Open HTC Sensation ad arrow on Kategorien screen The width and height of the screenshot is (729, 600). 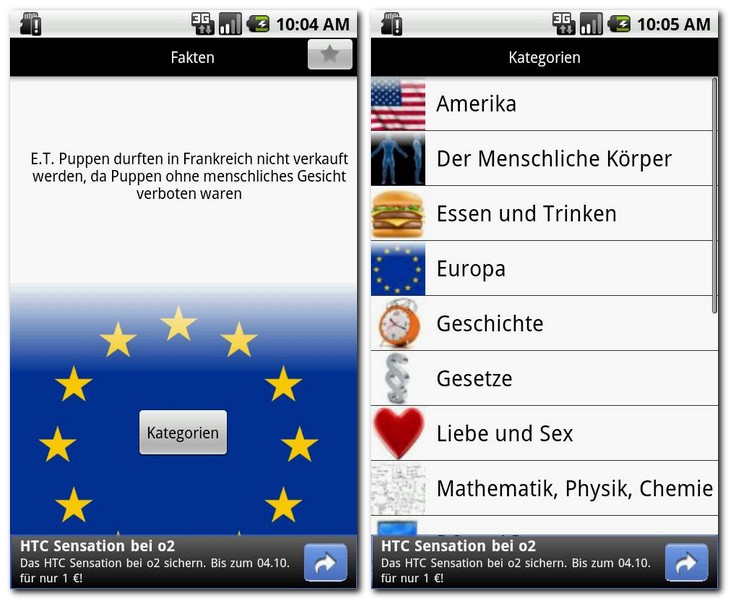click(x=686, y=563)
